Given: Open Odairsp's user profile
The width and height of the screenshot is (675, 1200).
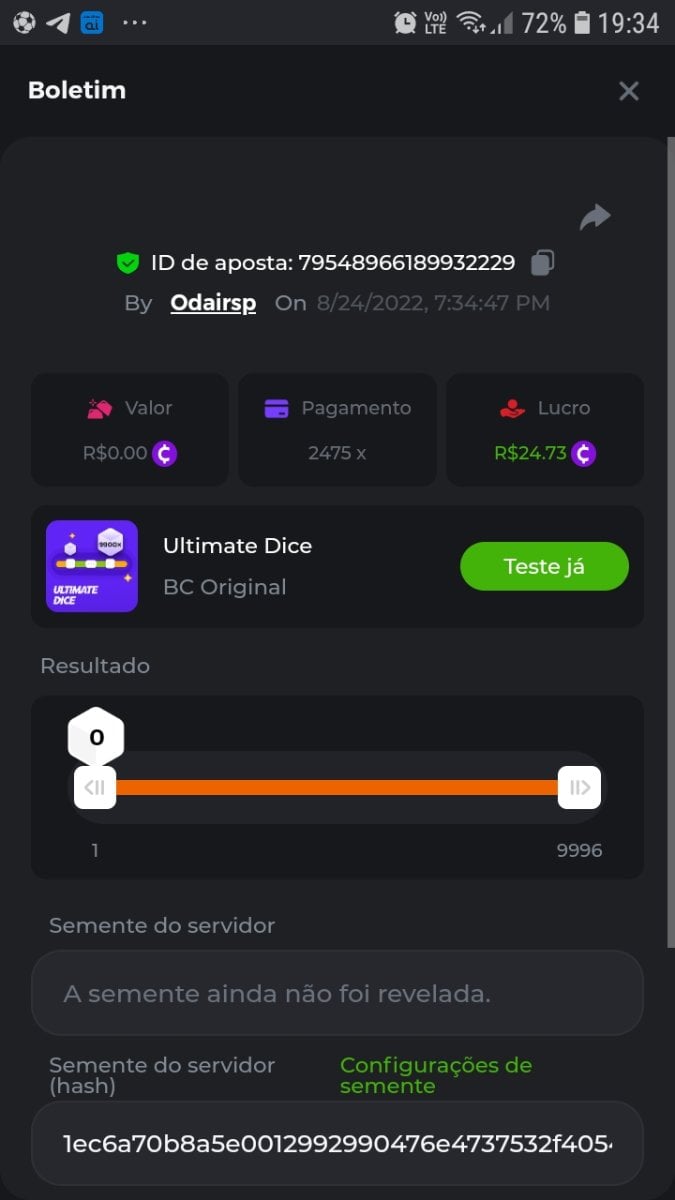Looking at the screenshot, I should (213, 303).
